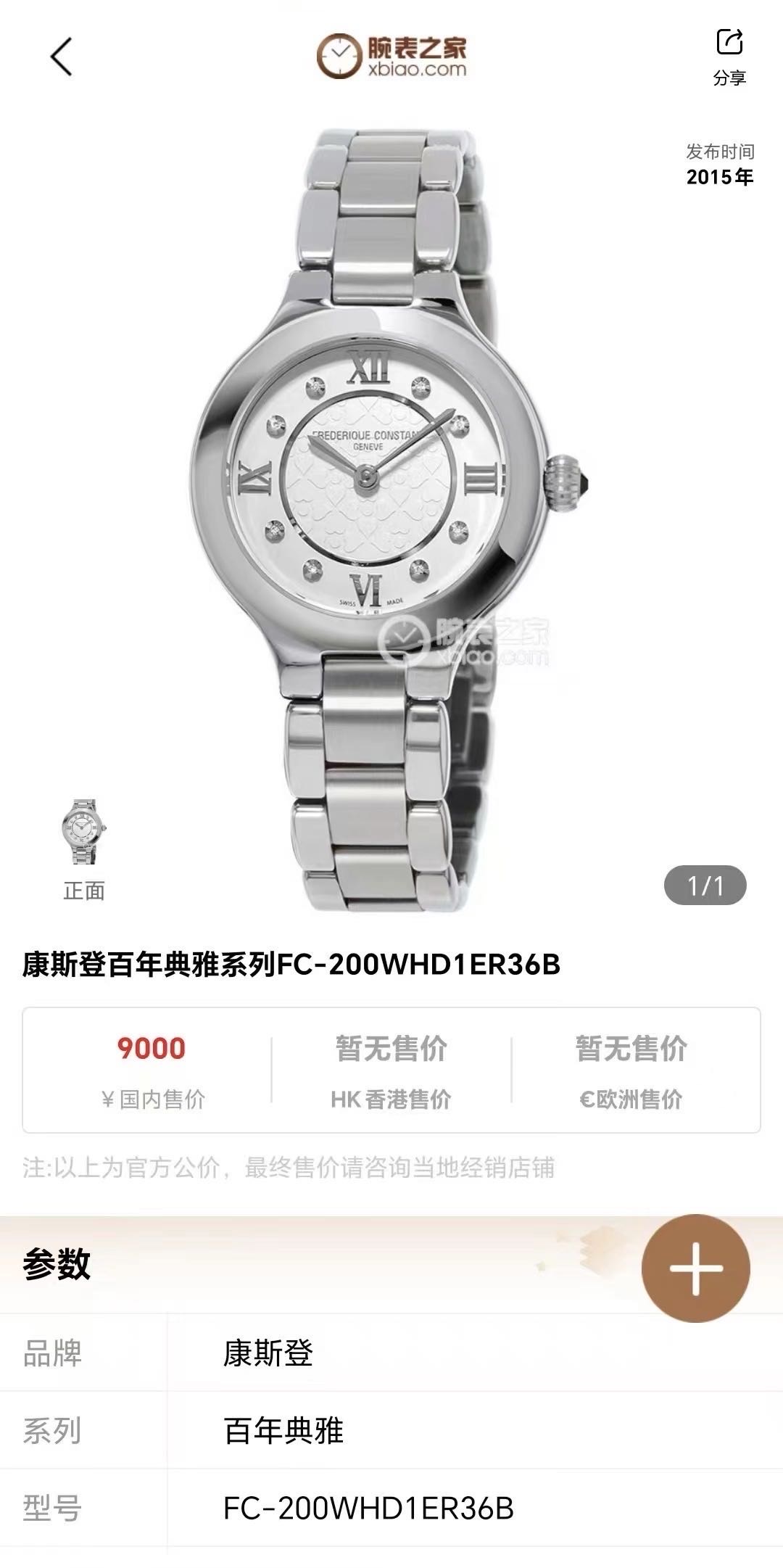Tap the brown plus floating button

coord(695,1268)
